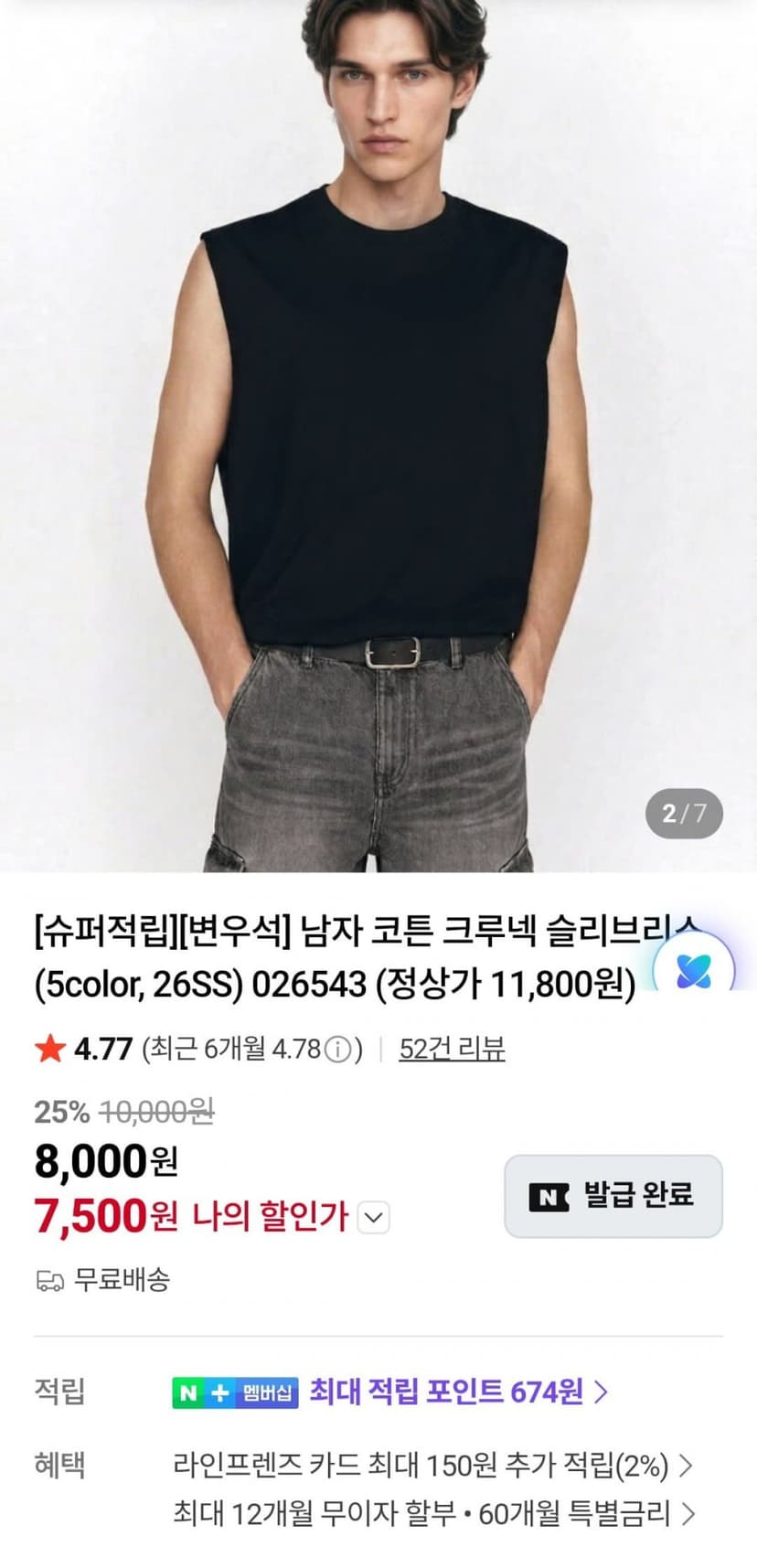The width and height of the screenshot is (757, 1568).
Task: Tap the 발급 완료 coupon button
Action: click(613, 1196)
